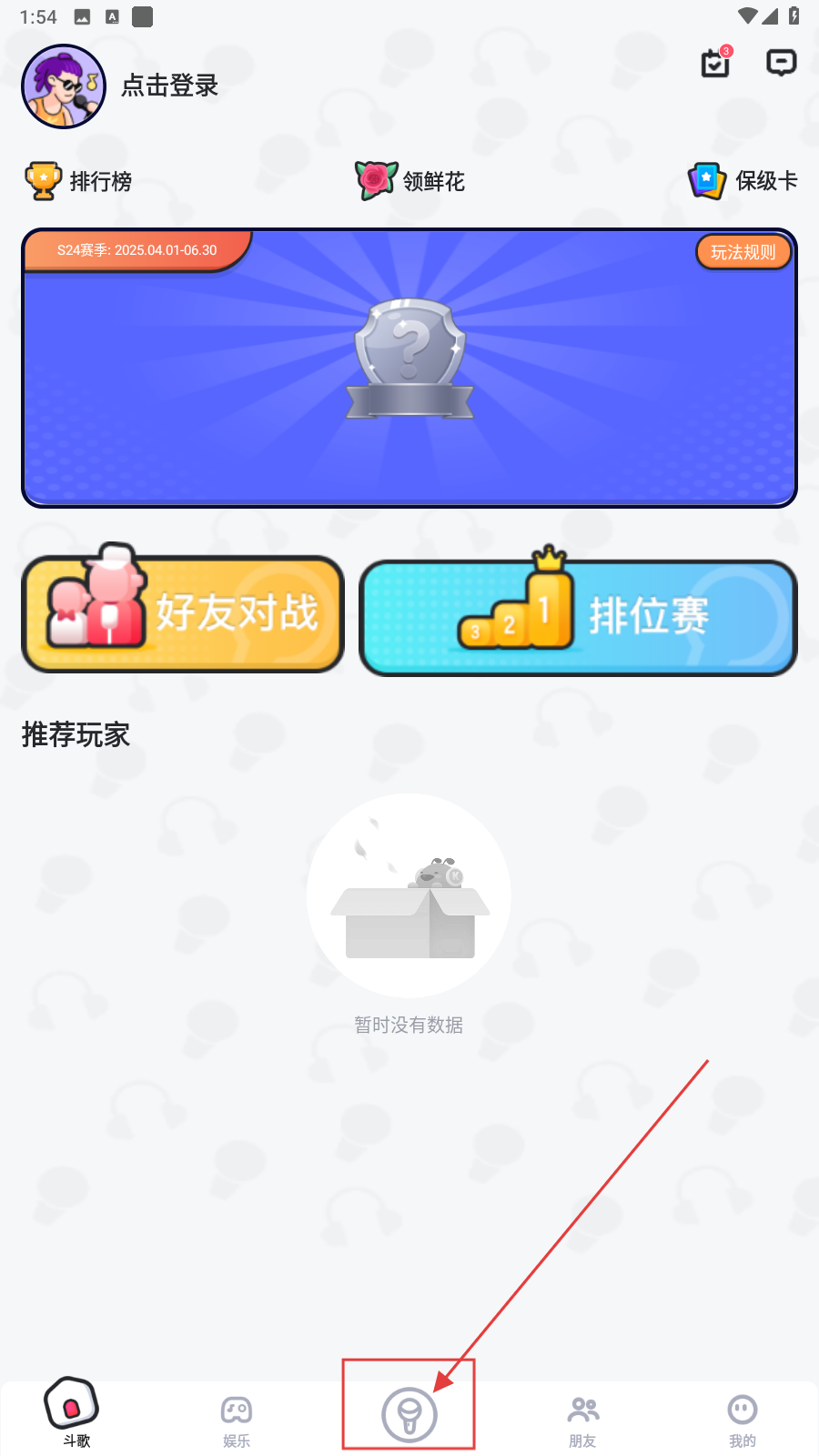The image size is (819, 1456).
Task: Switch to the 朋友 tab
Action: click(x=582, y=1420)
